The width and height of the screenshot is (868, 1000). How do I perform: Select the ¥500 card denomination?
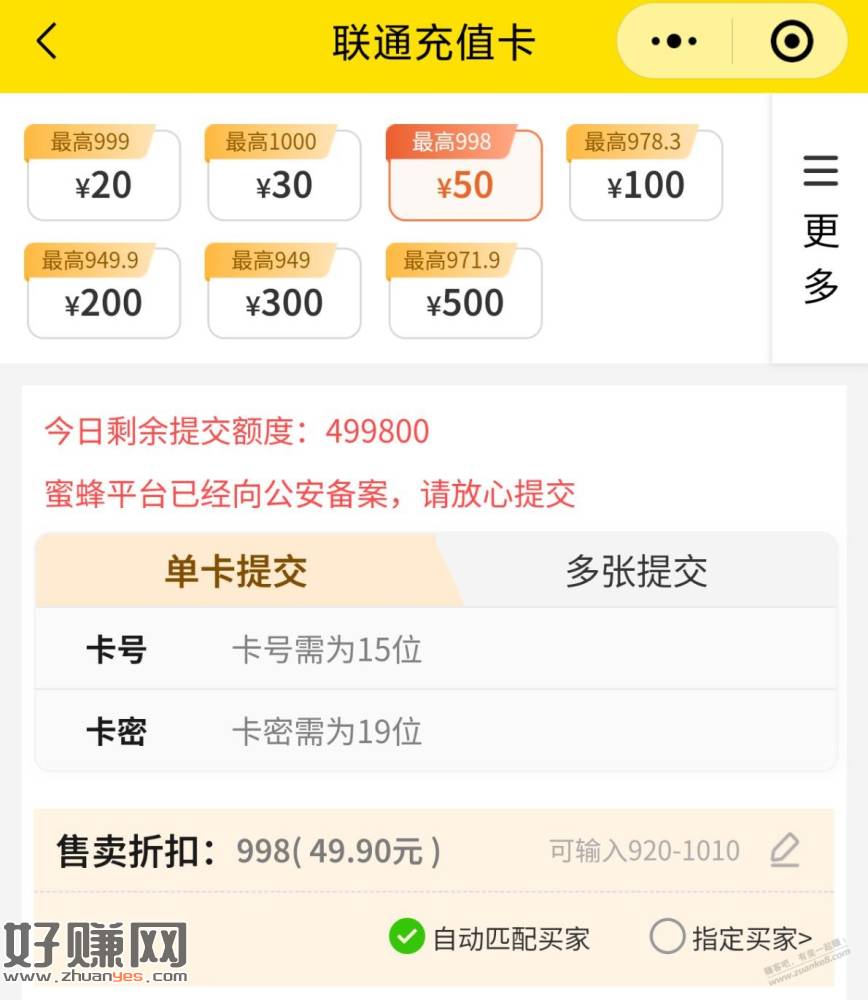(x=465, y=295)
